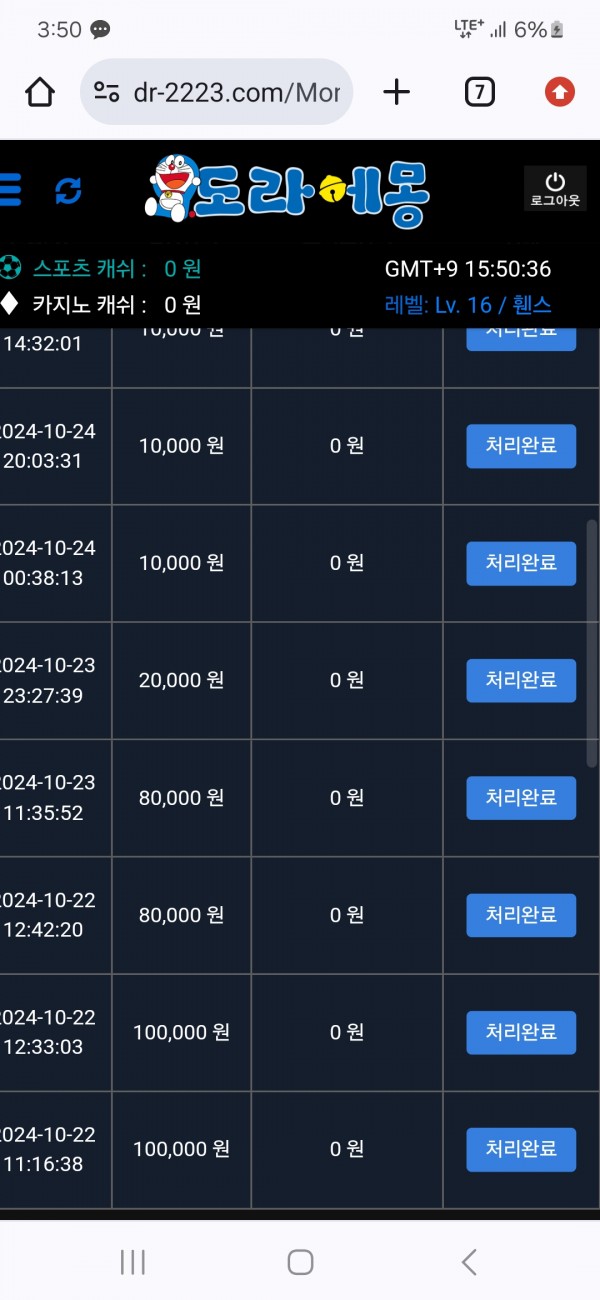
Task: Tap 처리완료 for the 2024-10-22 11:16:38 entry
Action: 521,1149
